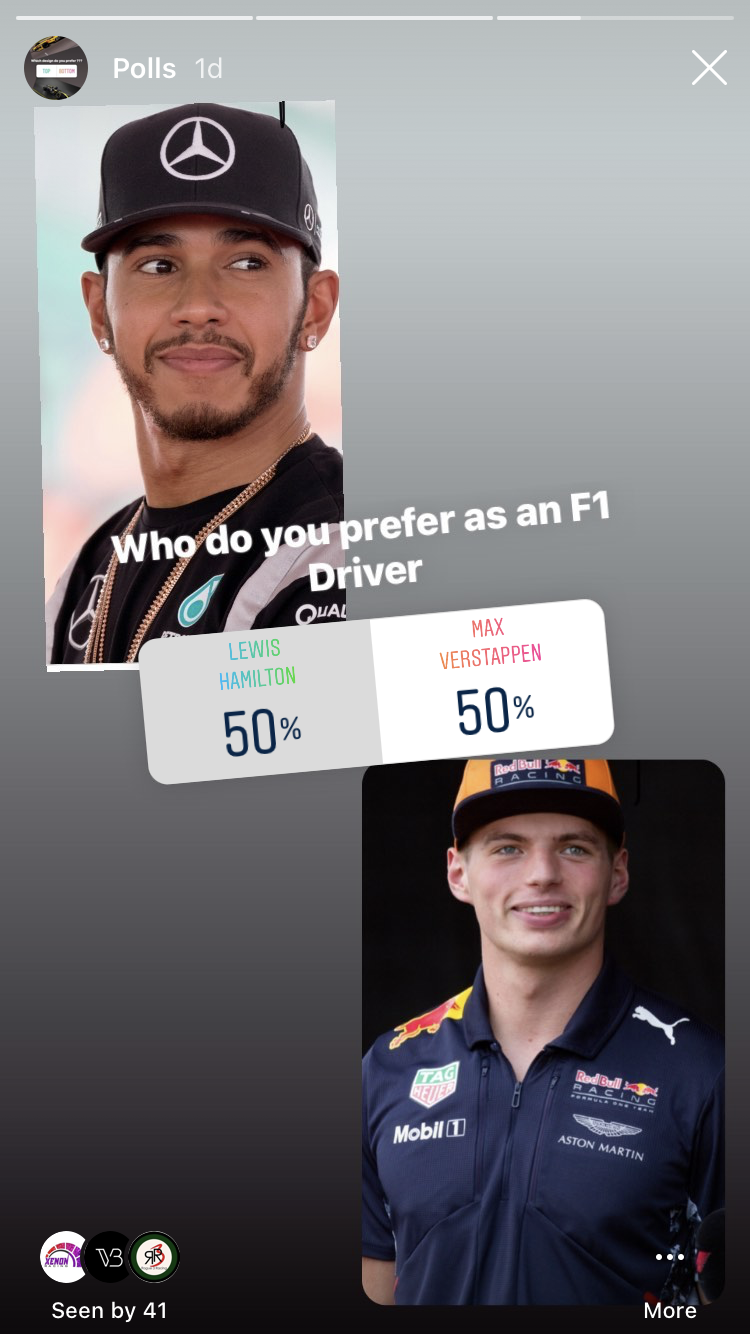Open the More options menu
Image resolution: width=750 pixels, height=1334 pixels.
669,1290
